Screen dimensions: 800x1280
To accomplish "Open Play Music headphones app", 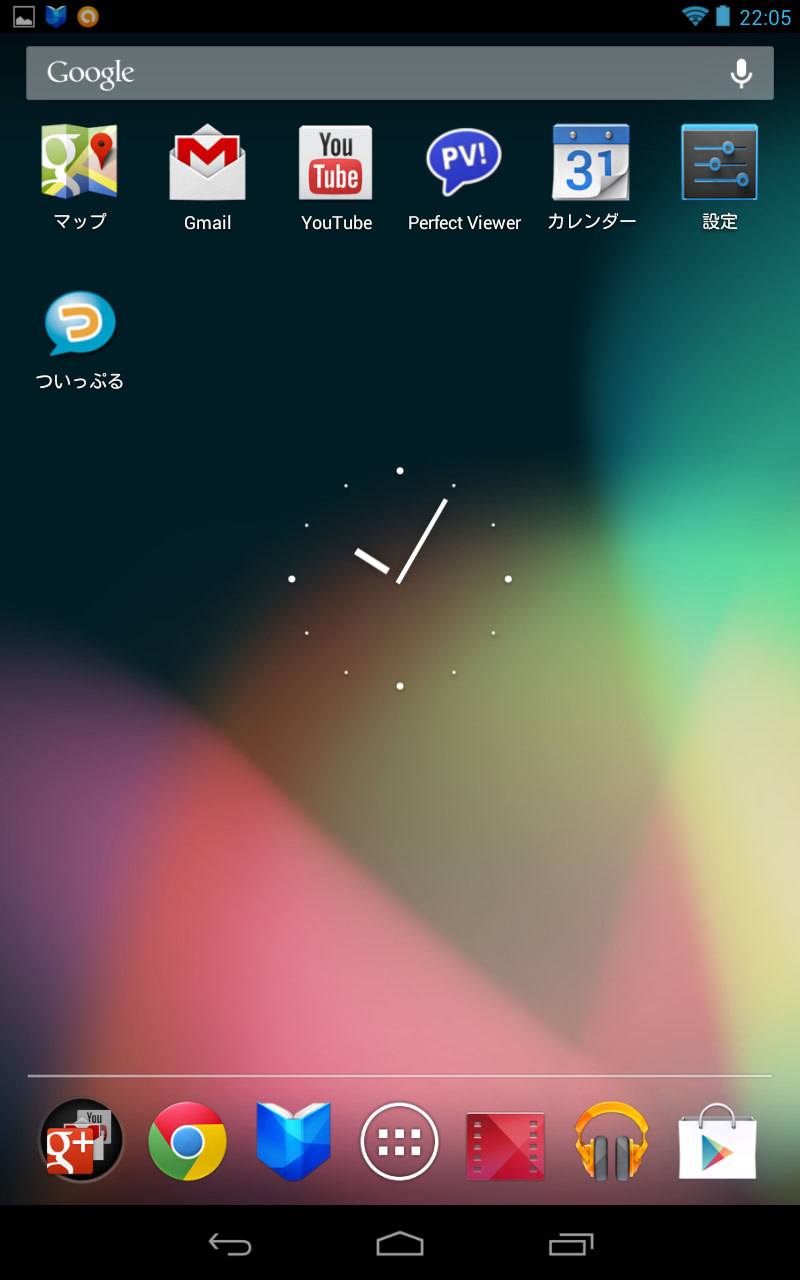I will click(x=611, y=1141).
